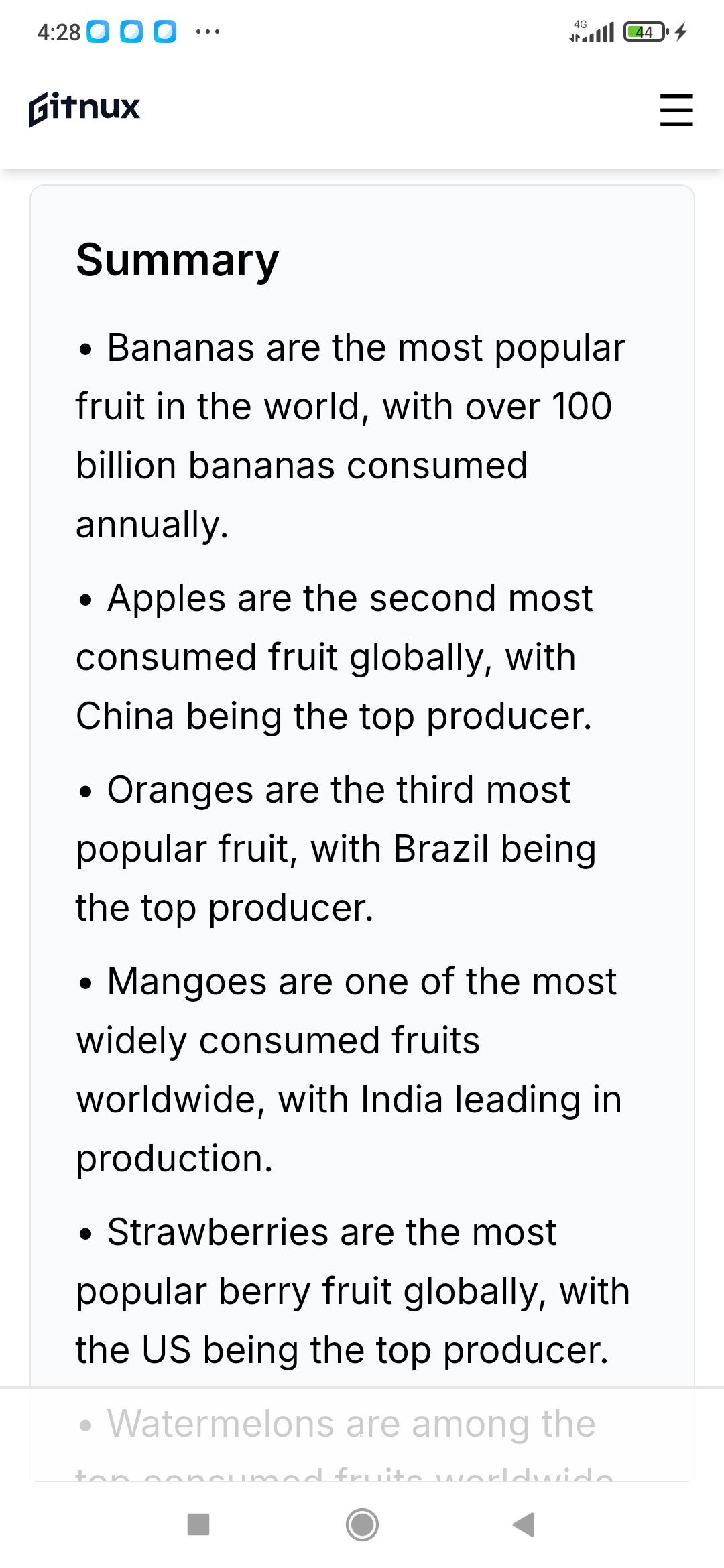
Task: Go back using the system back button
Action: tap(523, 1524)
